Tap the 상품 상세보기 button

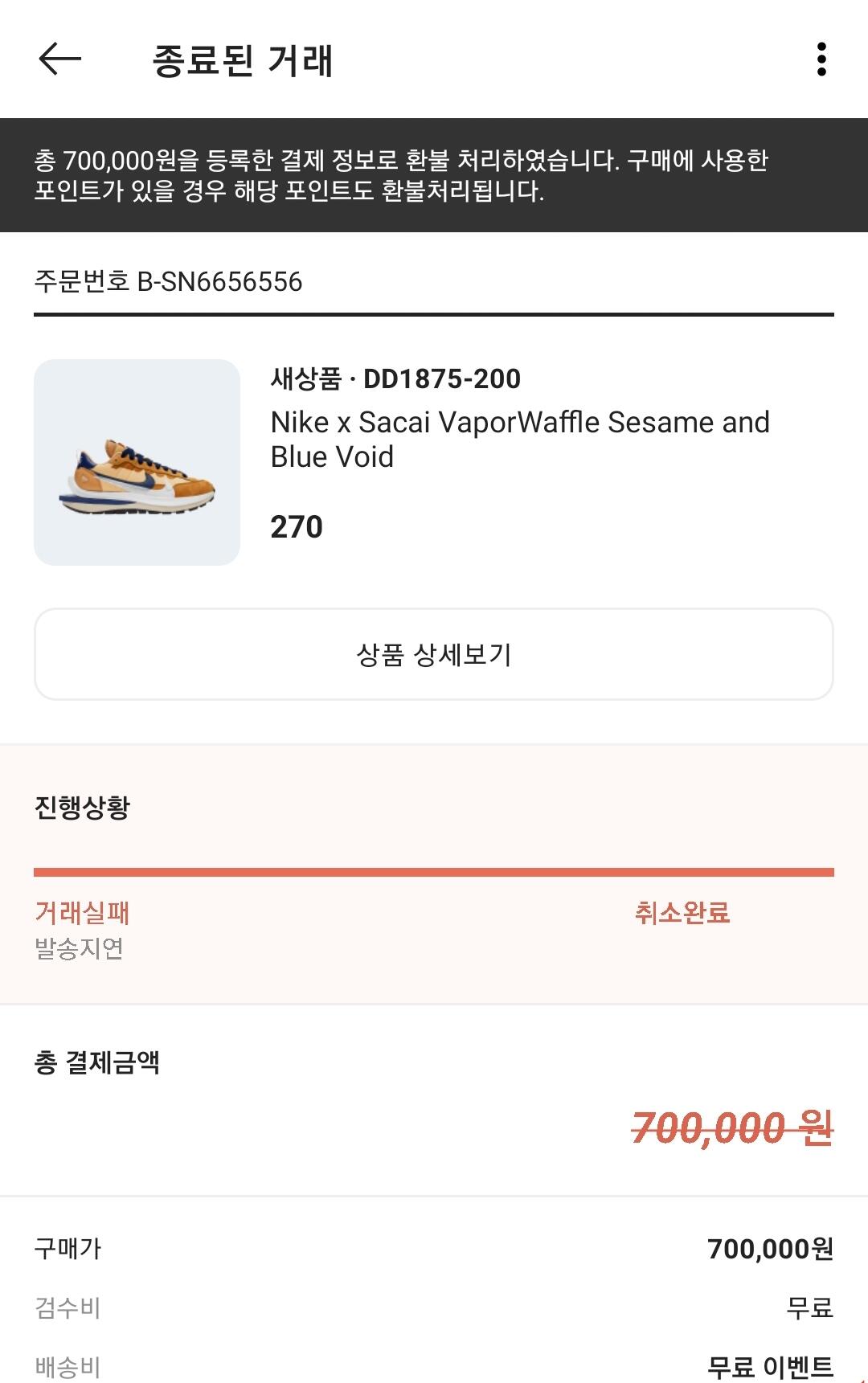434,654
